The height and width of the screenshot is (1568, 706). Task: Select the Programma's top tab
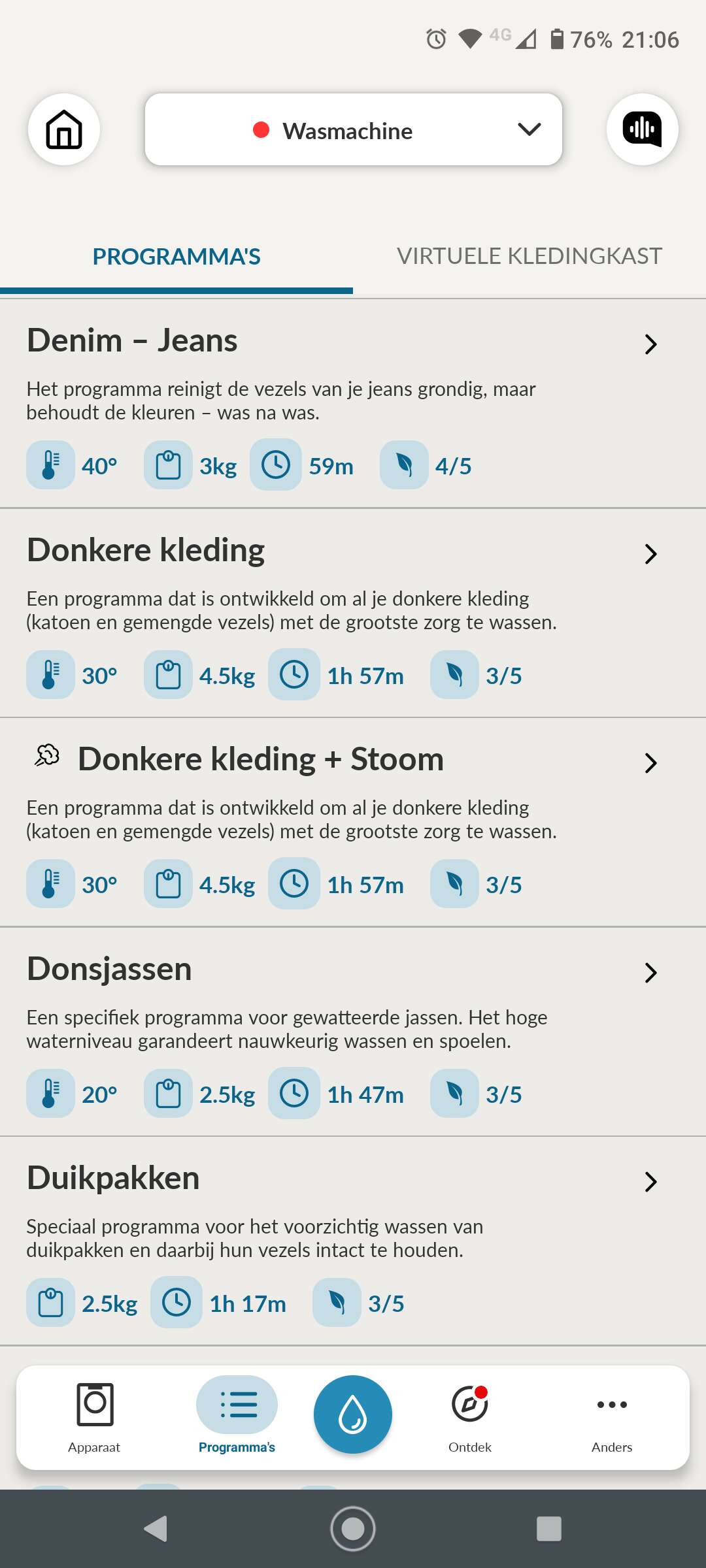pyautogui.click(x=176, y=256)
